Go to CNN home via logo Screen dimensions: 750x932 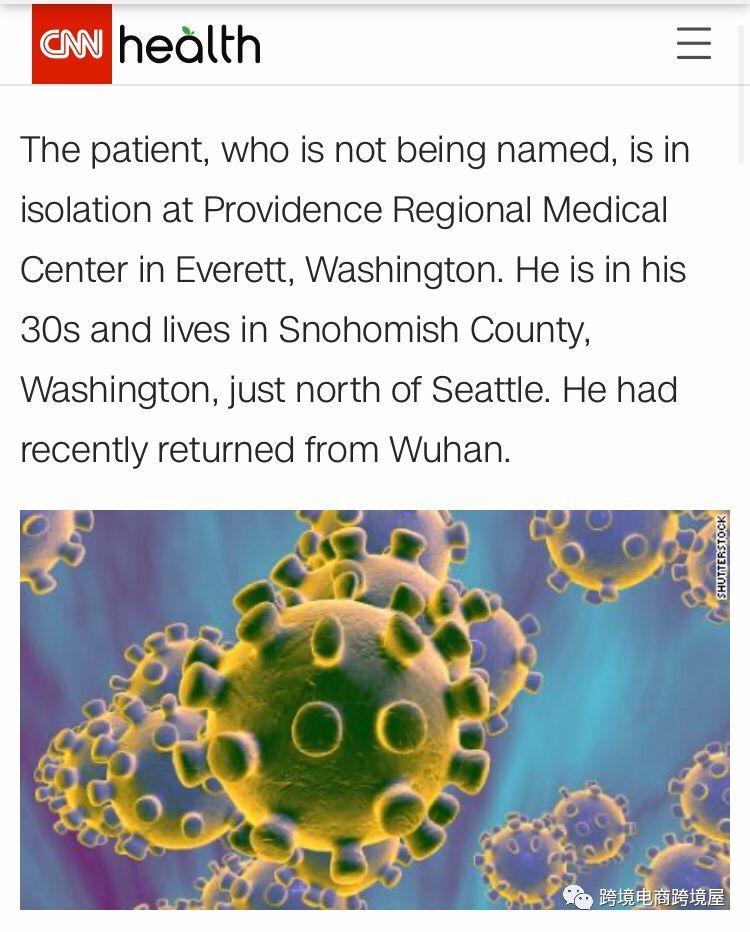pos(72,45)
